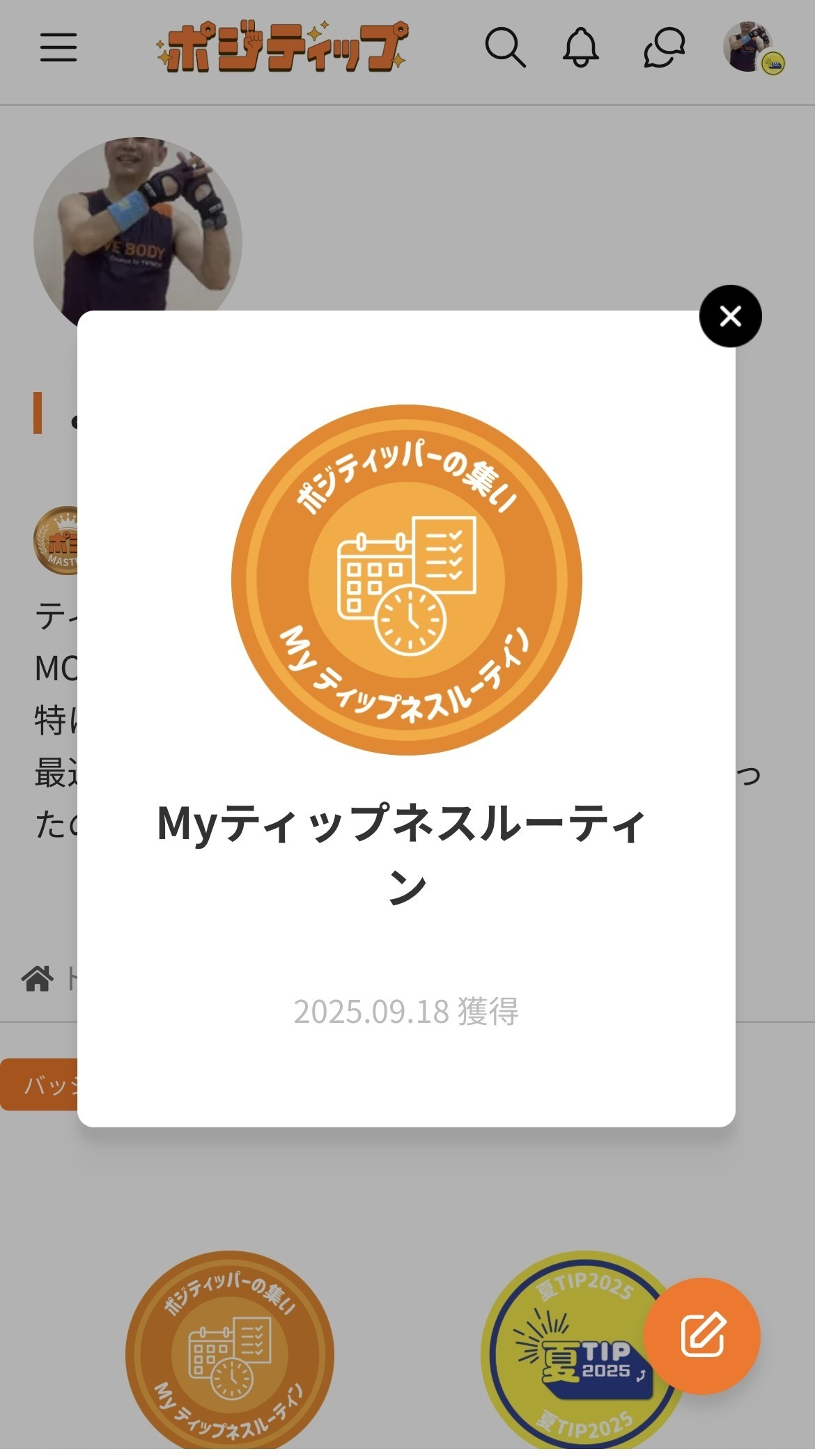This screenshot has width=815, height=1456.
Task: Compose a new post
Action: (x=702, y=1335)
